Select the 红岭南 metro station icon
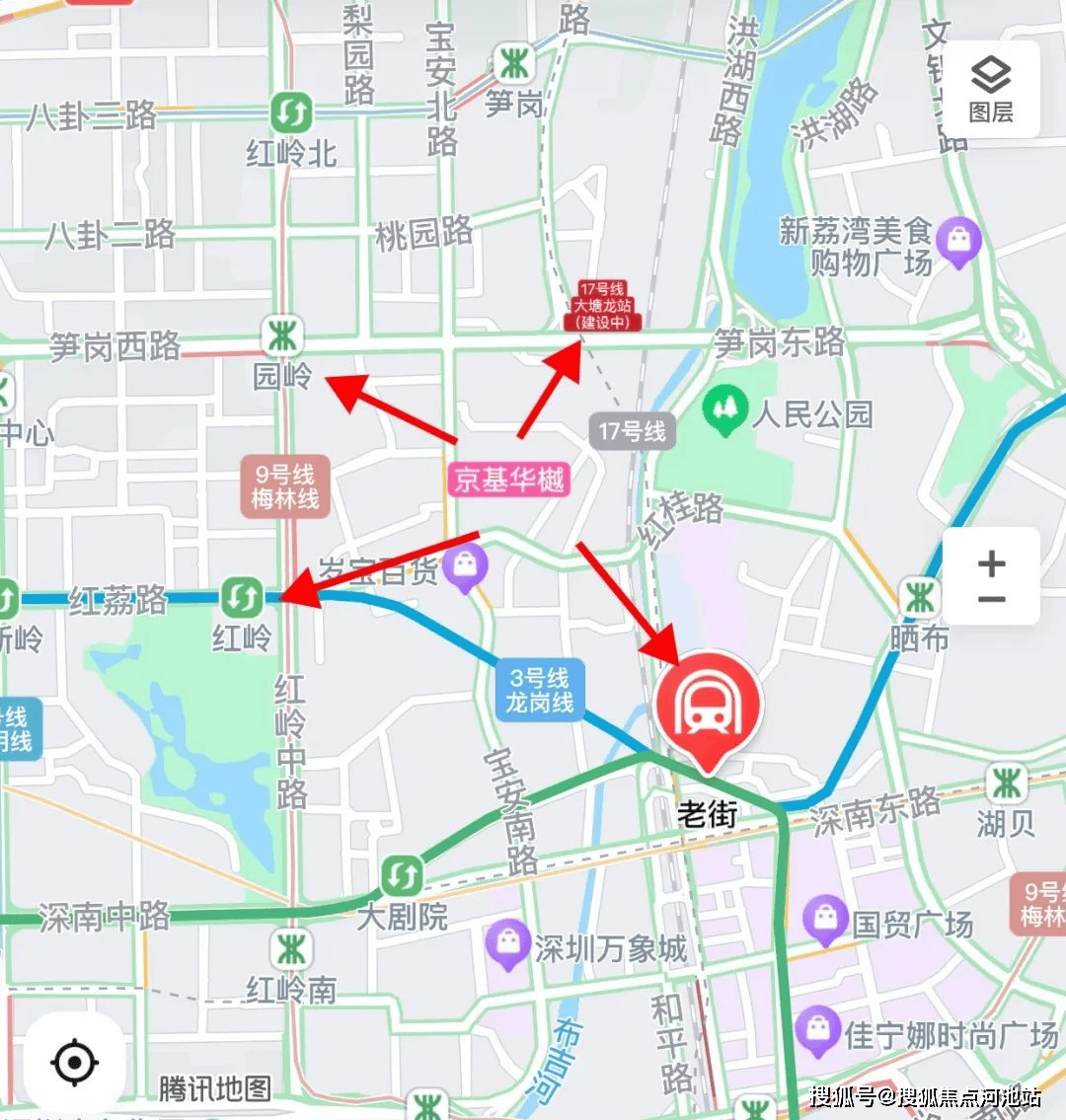 pyautogui.click(x=290, y=949)
